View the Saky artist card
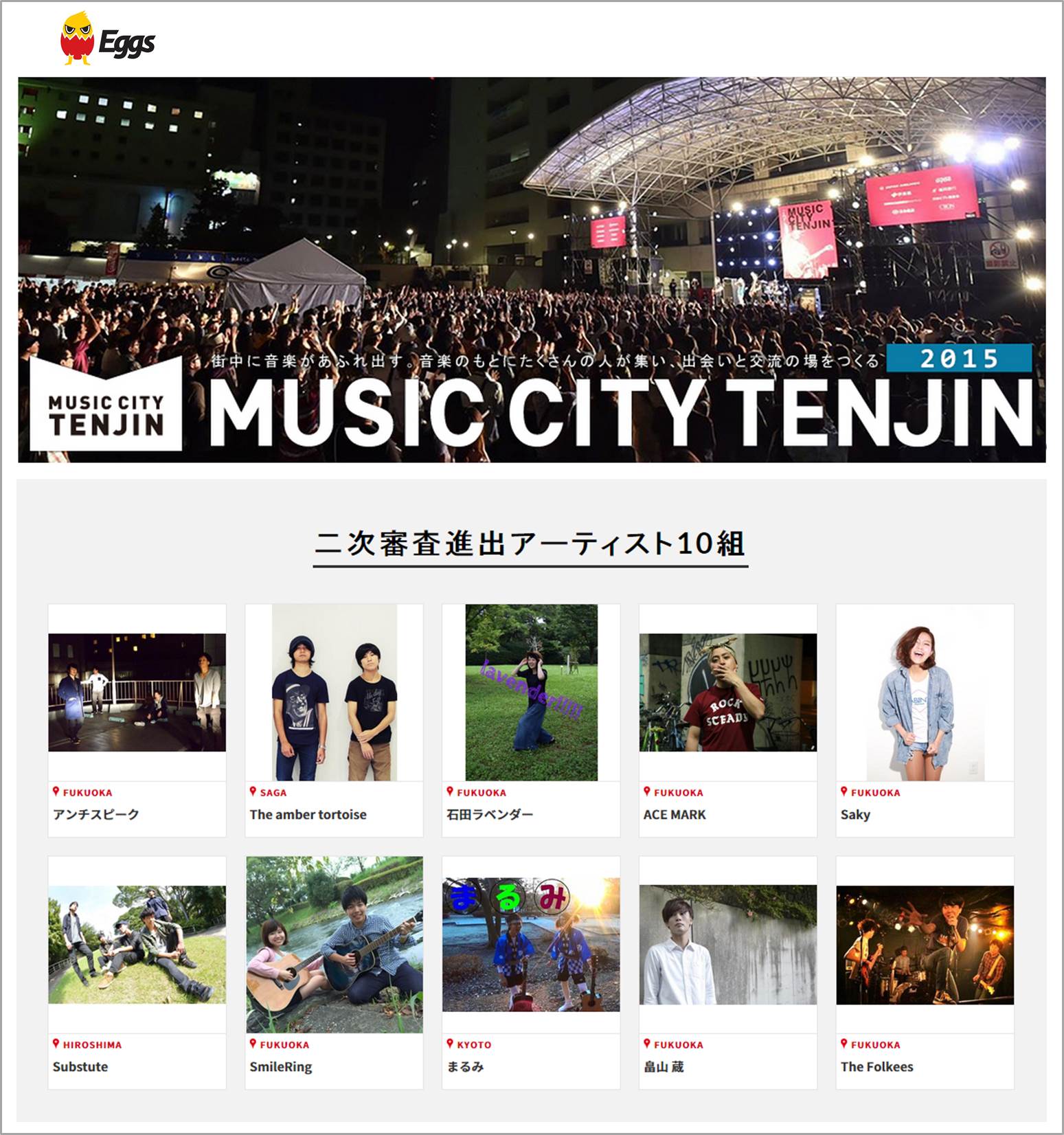Viewport: 1064px width, 1135px height. [x=925, y=719]
